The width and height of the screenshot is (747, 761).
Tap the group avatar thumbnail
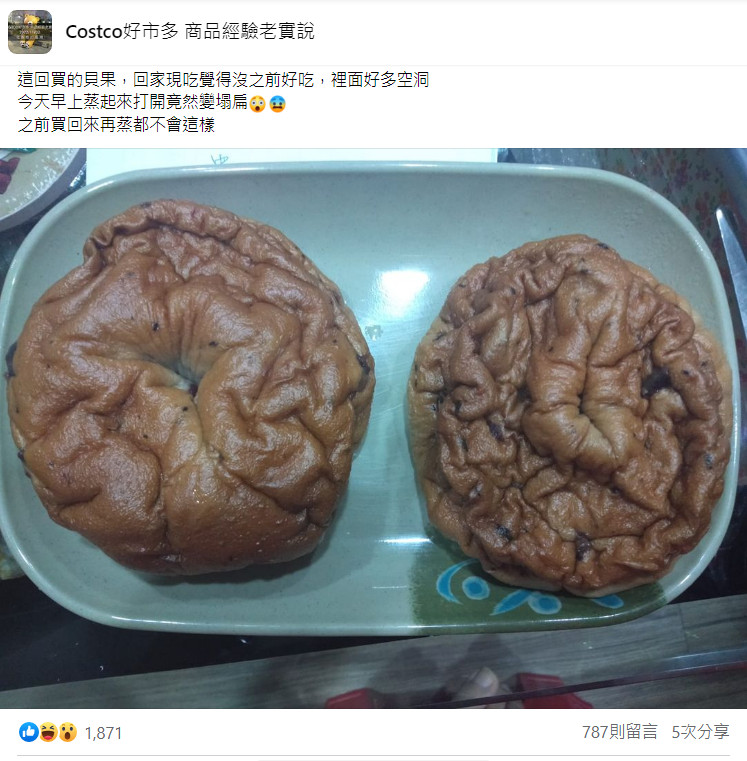tap(30, 32)
